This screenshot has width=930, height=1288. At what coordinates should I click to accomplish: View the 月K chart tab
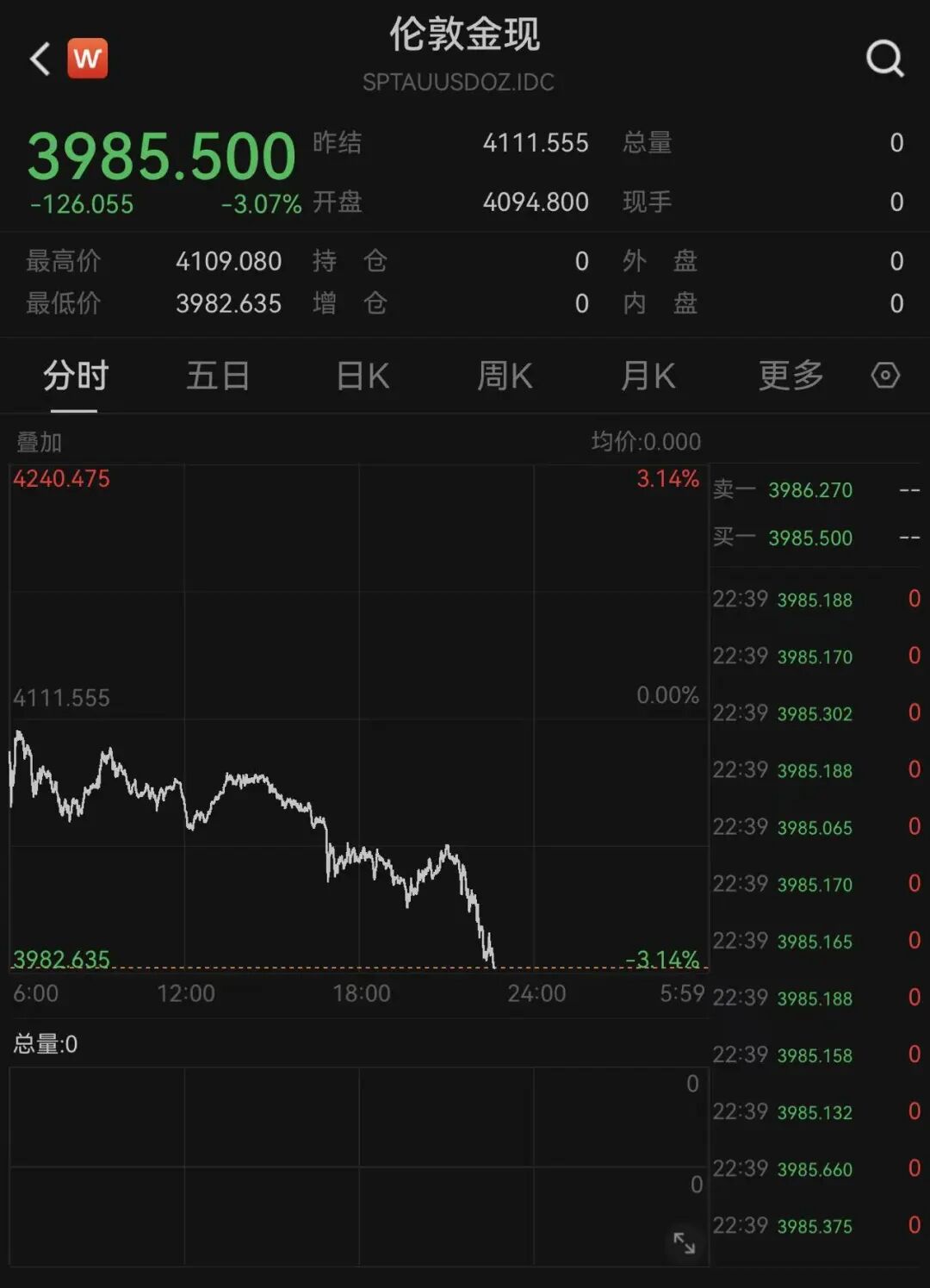648,376
